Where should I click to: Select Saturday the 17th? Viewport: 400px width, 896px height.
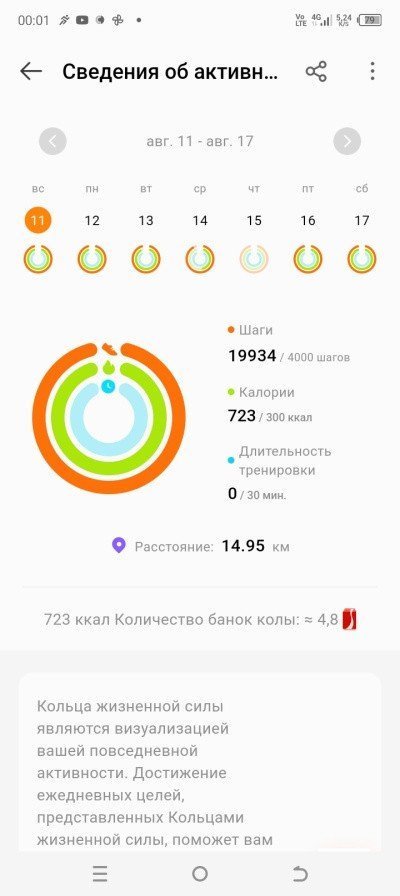[362, 221]
